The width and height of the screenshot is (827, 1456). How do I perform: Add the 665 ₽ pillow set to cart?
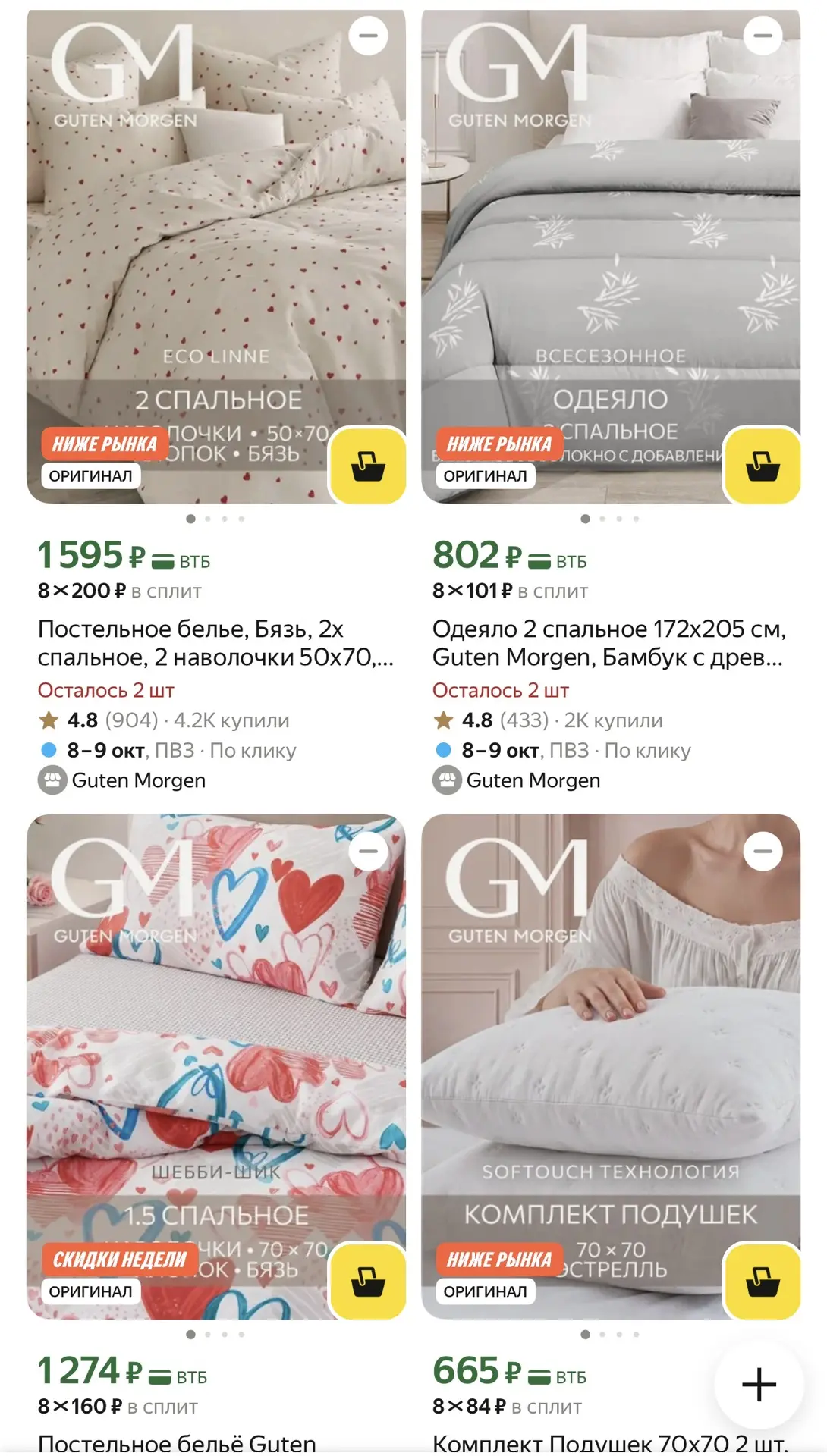coord(763,1282)
